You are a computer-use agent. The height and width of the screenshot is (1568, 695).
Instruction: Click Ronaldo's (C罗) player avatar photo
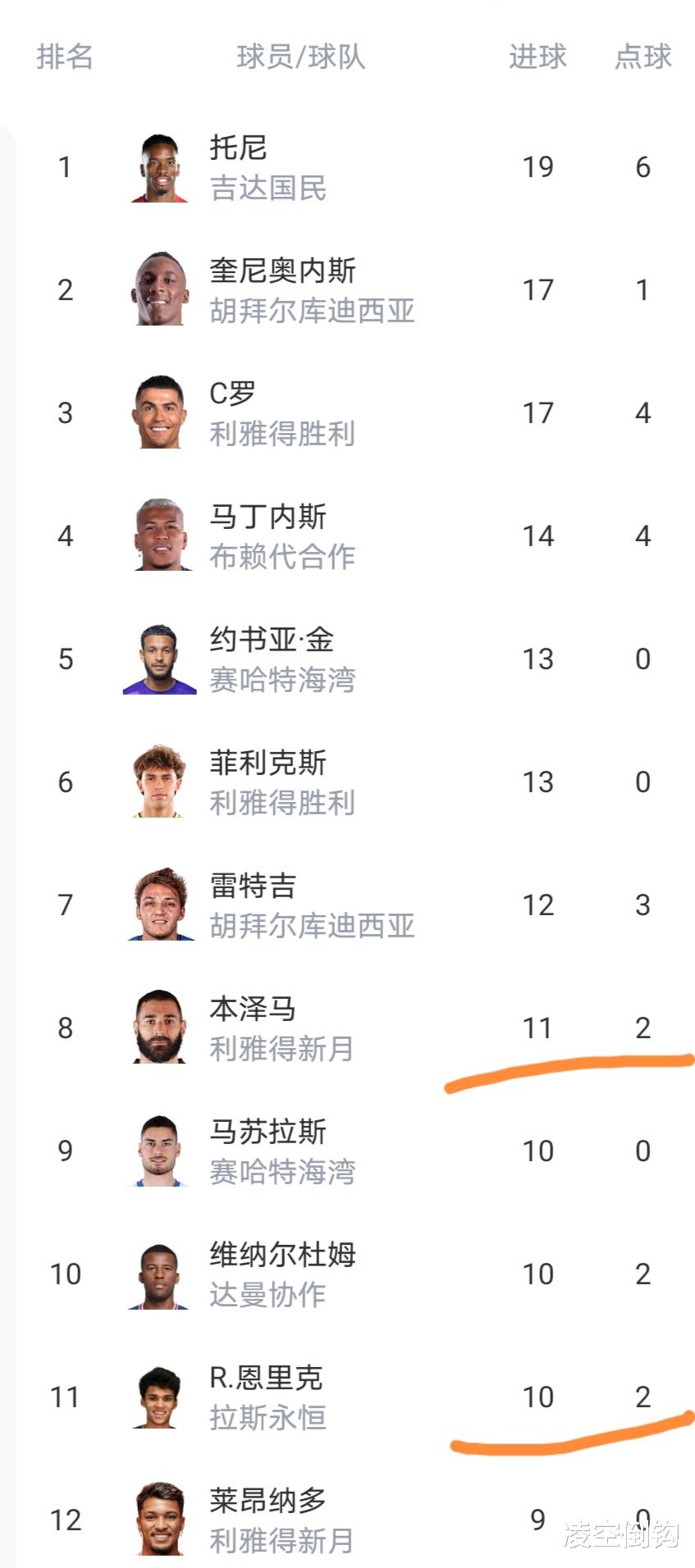(158, 413)
